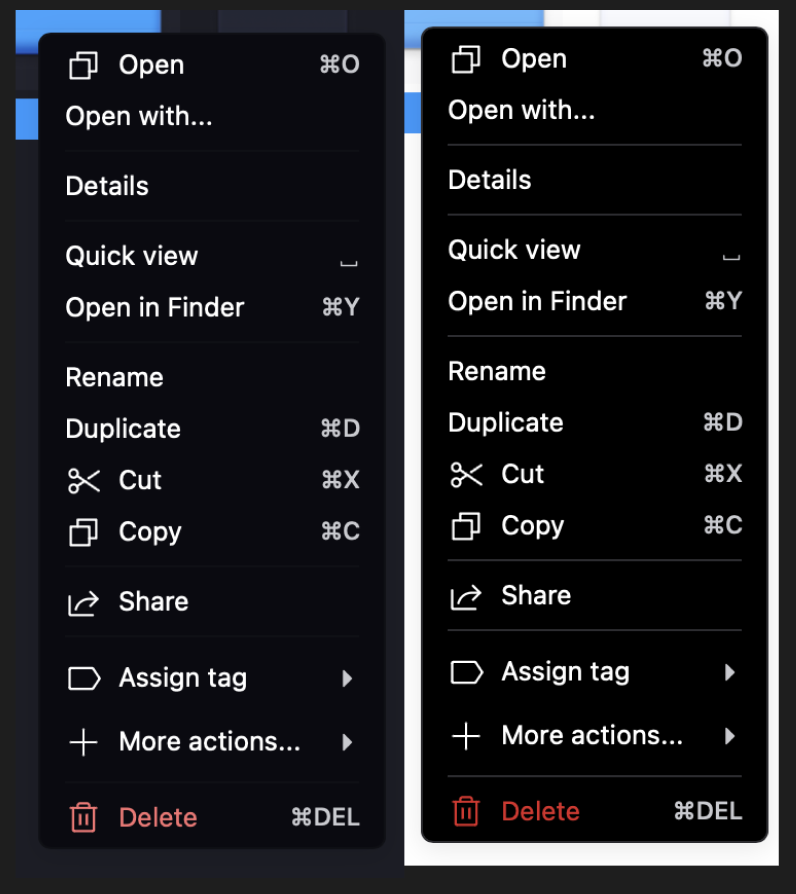Select Open with... from the menu
Image resolution: width=796 pixels, height=894 pixels.
click(138, 116)
